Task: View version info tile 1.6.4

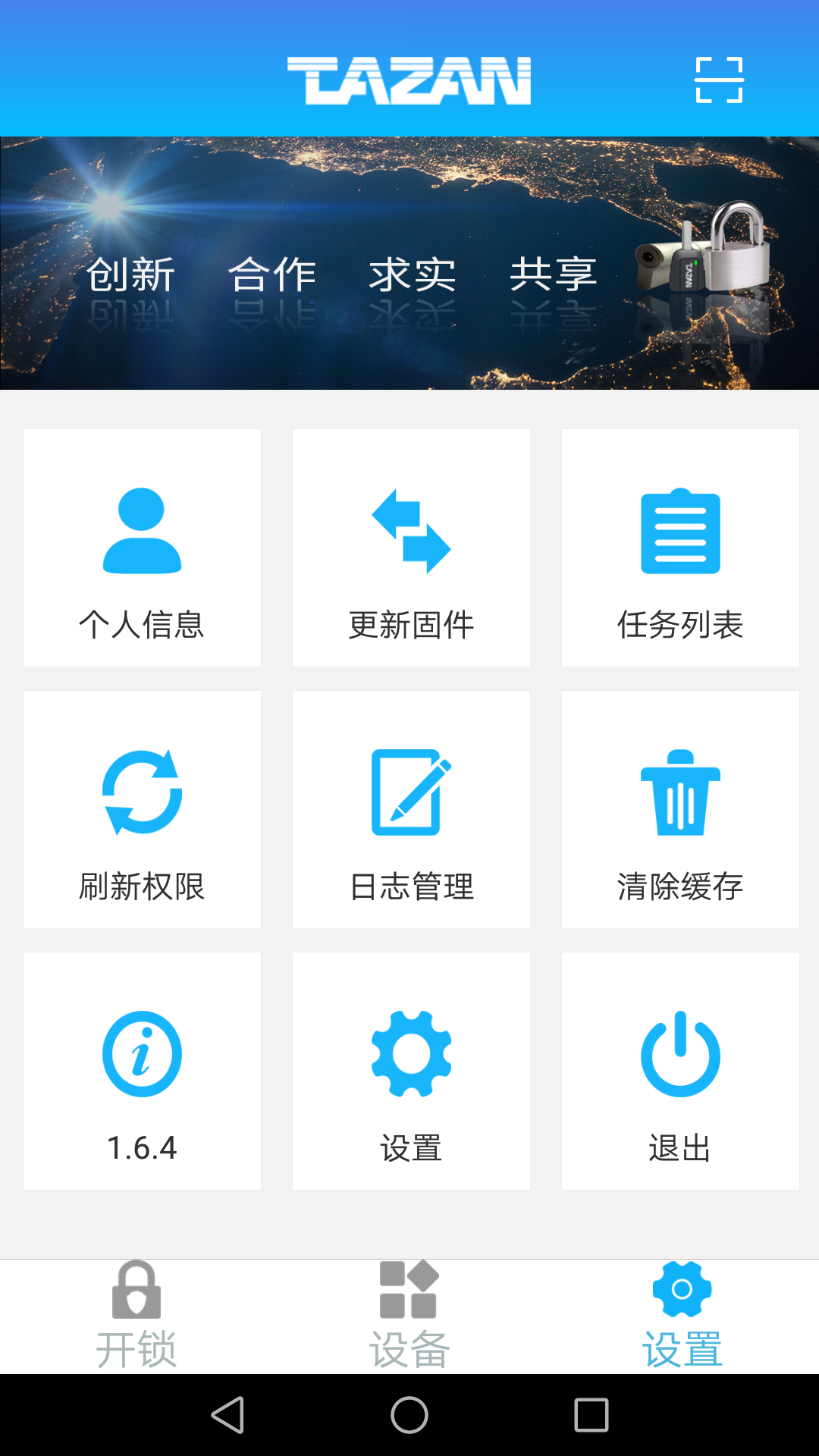Action: (142, 1071)
